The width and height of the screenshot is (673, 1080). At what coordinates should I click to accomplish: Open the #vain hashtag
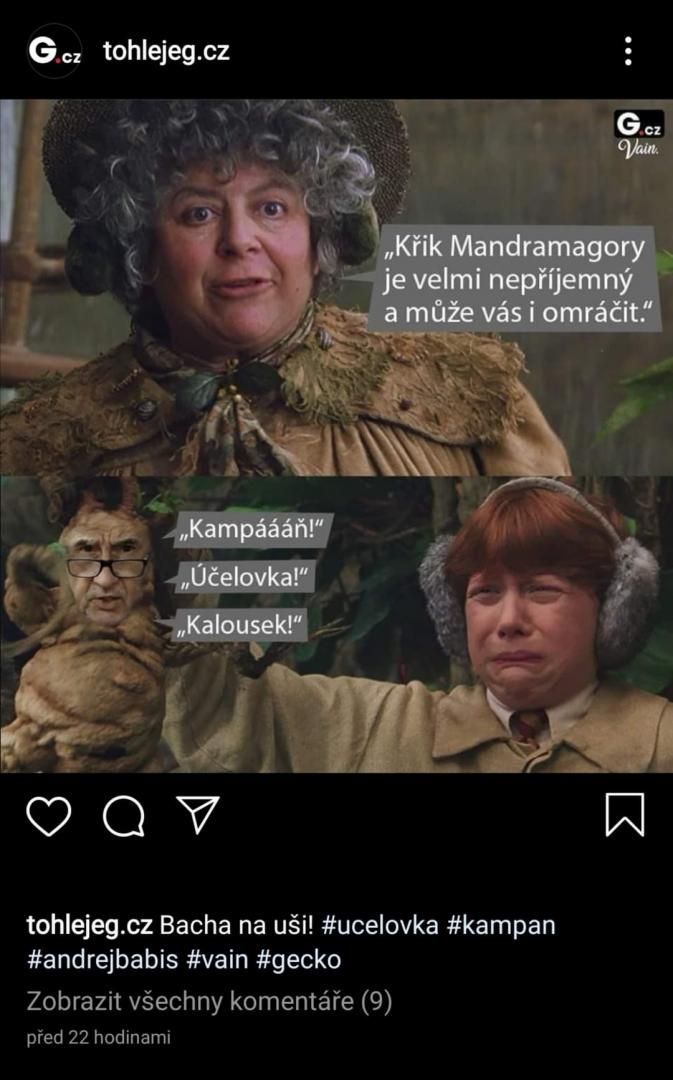coord(217,960)
